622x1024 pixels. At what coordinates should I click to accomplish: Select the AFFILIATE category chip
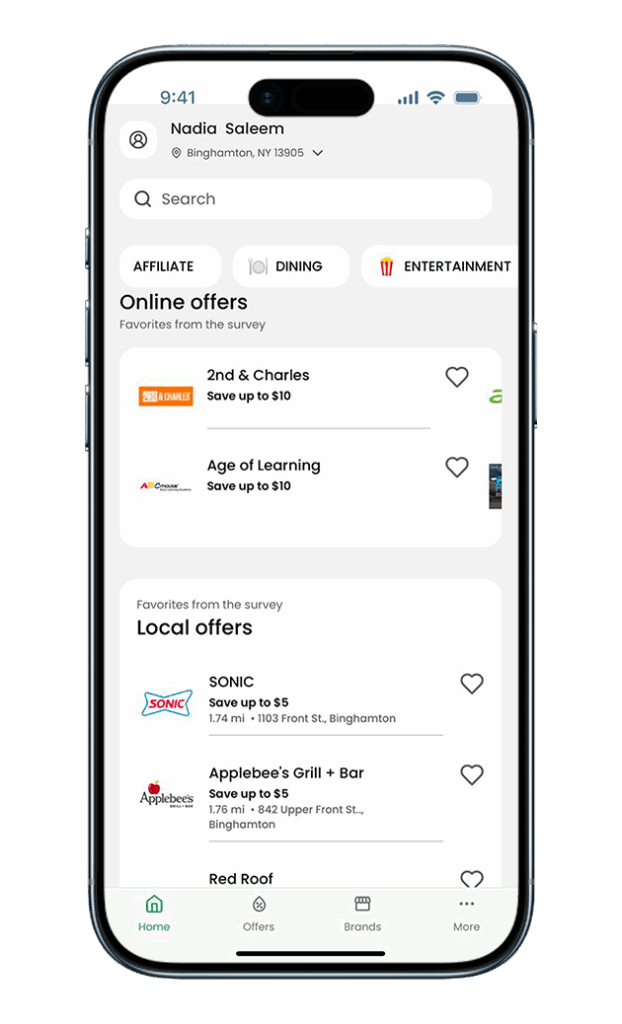pos(164,266)
